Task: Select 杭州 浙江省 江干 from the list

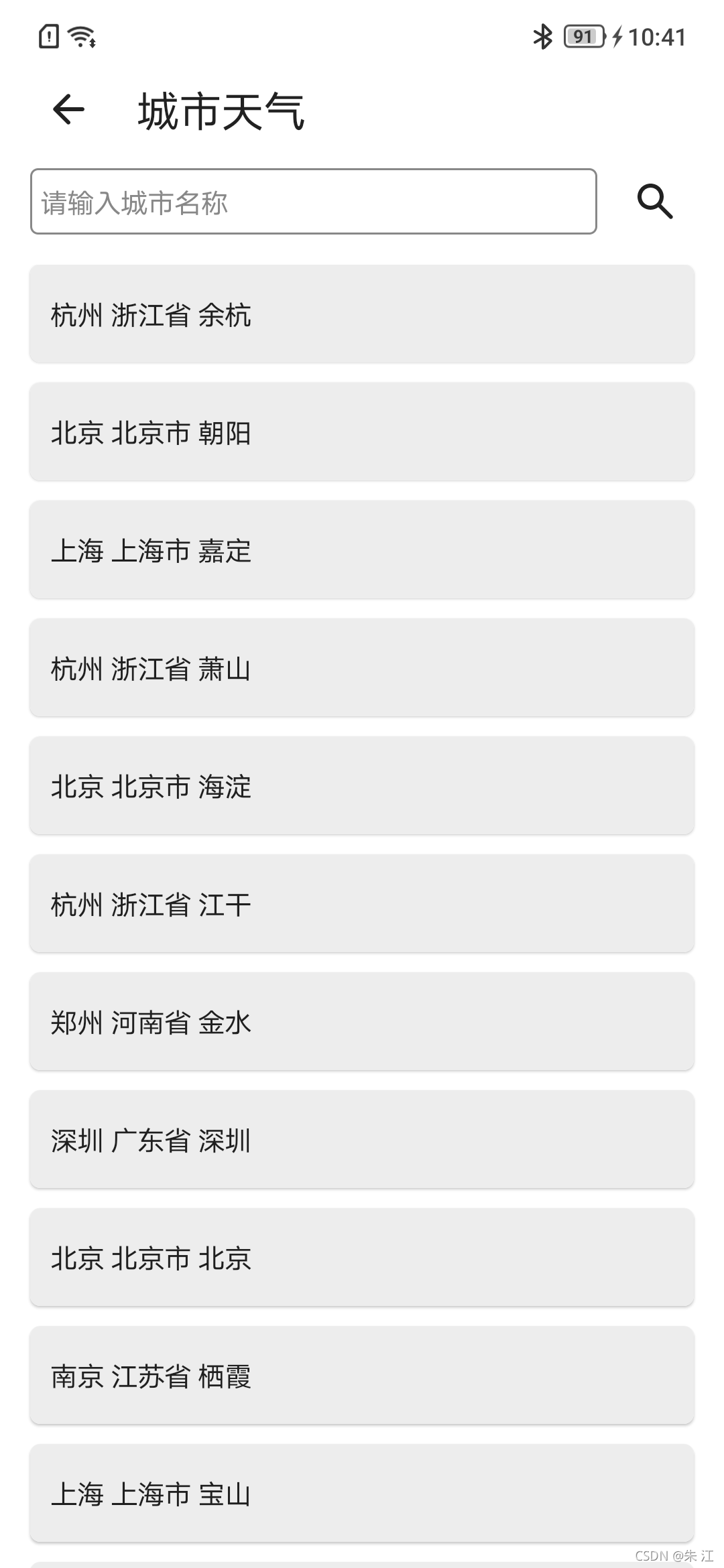Action: pos(362,905)
